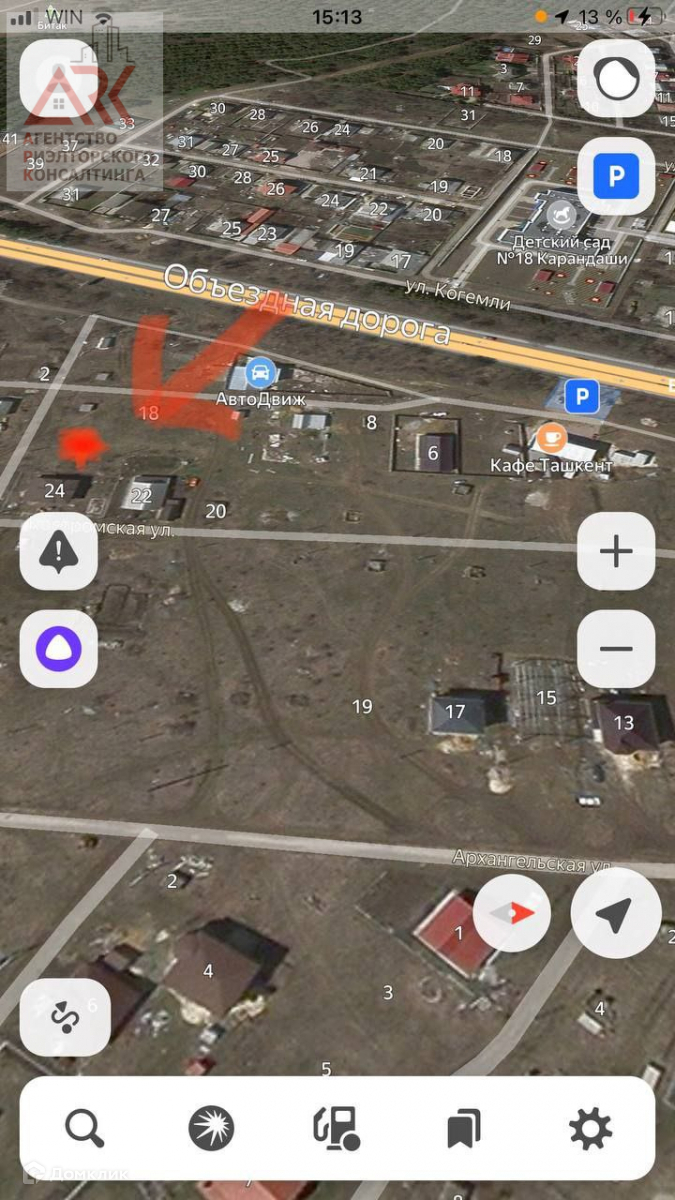Launch the Alice voice assistant
The height and width of the screenshot is (1200, 675).
click(59, 649)
